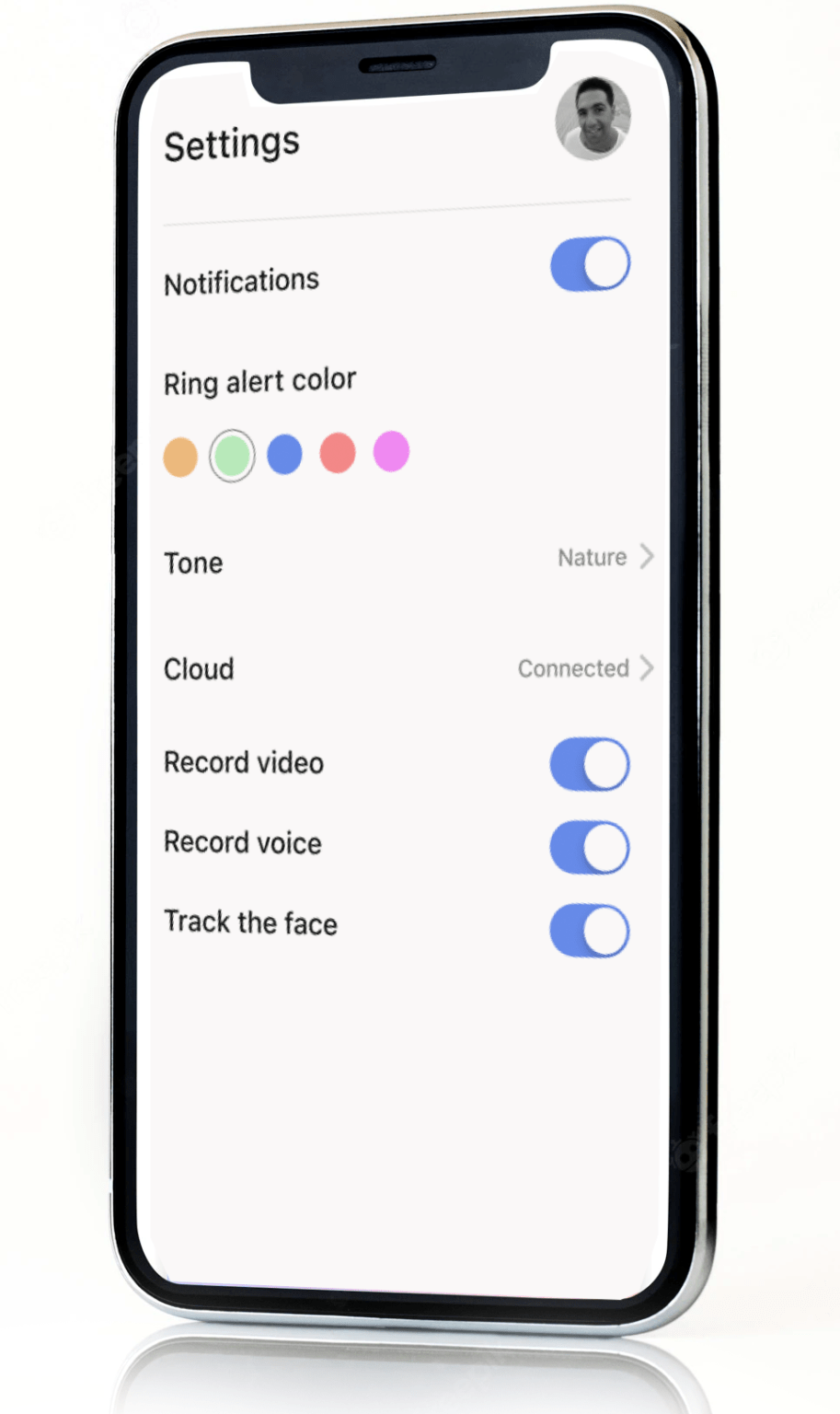Open the Tone setting showing Nature
This screenshot has height=1414, width=840.
(x=604, y=557)
